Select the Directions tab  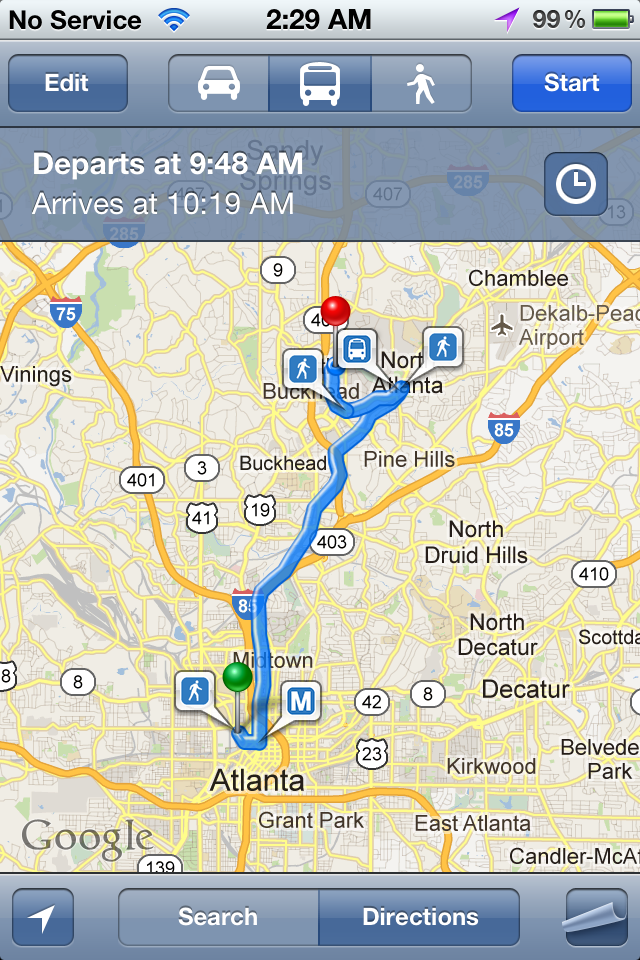click(420, 917)
